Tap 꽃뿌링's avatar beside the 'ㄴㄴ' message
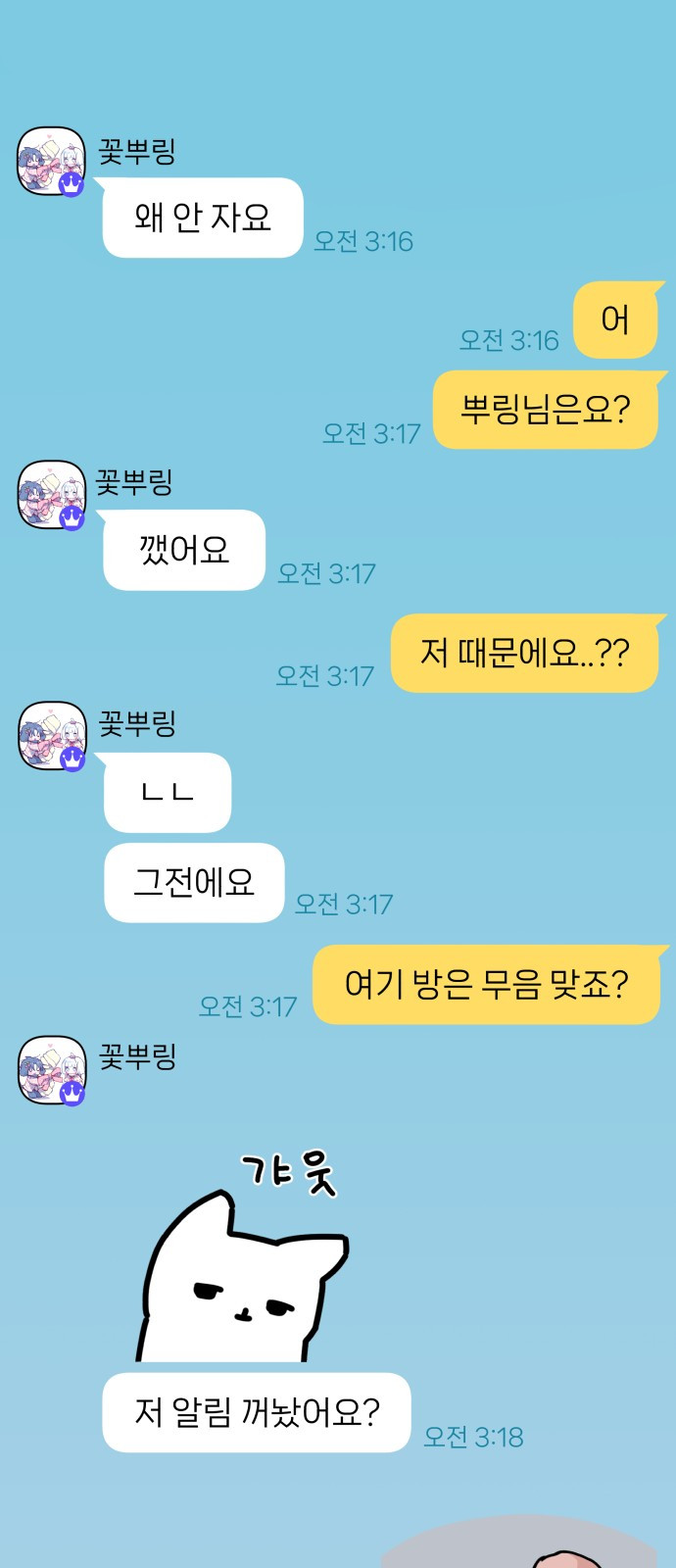The height and width of the screenshot is (1568, 676). [52, 736]
